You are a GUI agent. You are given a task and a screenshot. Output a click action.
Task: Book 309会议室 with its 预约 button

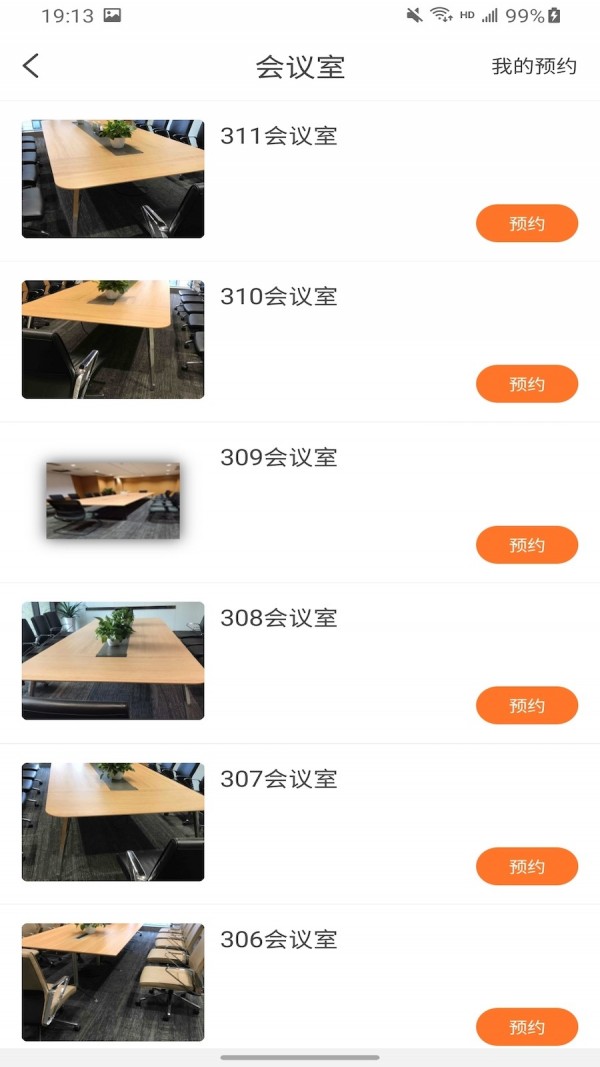pyautogui.click(x=527, y=545)
